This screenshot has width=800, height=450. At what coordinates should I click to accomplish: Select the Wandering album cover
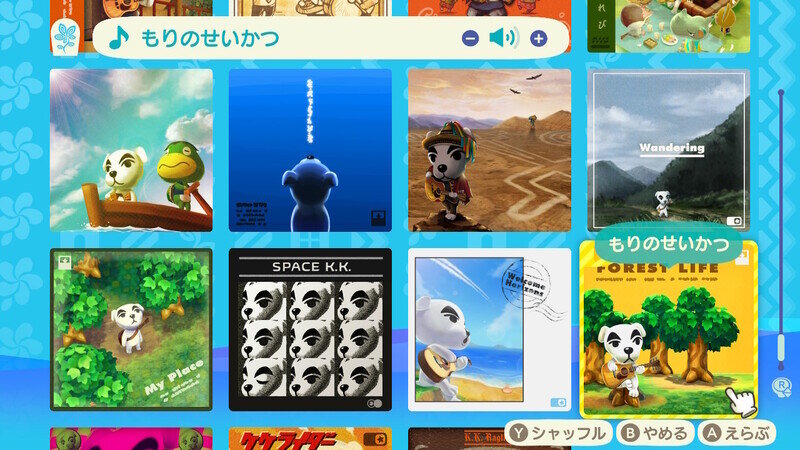(x=668, y=150)
